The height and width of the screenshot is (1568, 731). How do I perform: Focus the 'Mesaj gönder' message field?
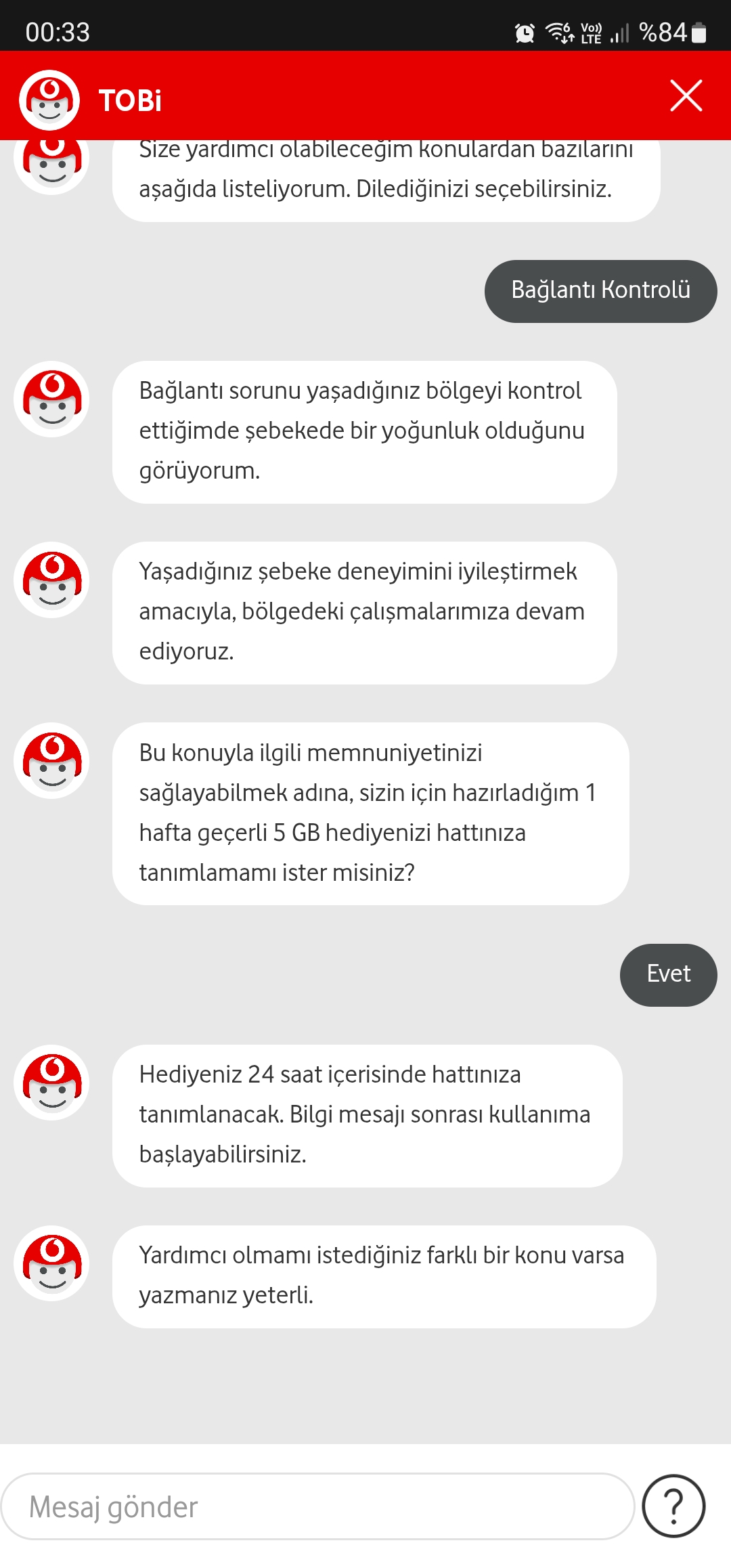[x=317, y=1506]
